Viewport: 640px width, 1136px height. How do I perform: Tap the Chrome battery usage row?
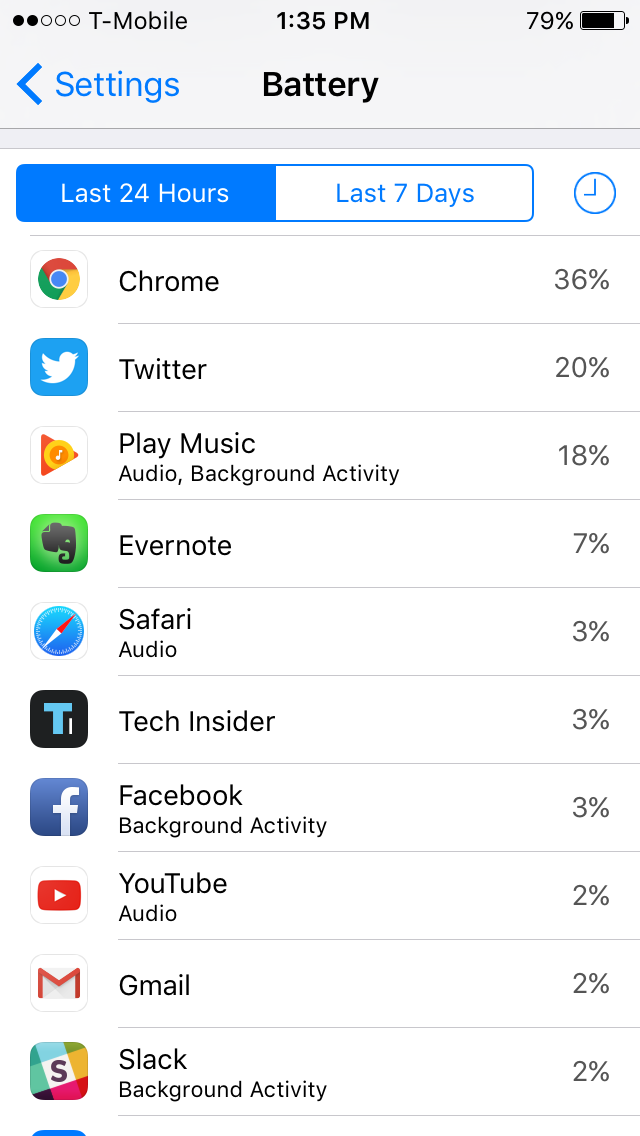point(320,281)
